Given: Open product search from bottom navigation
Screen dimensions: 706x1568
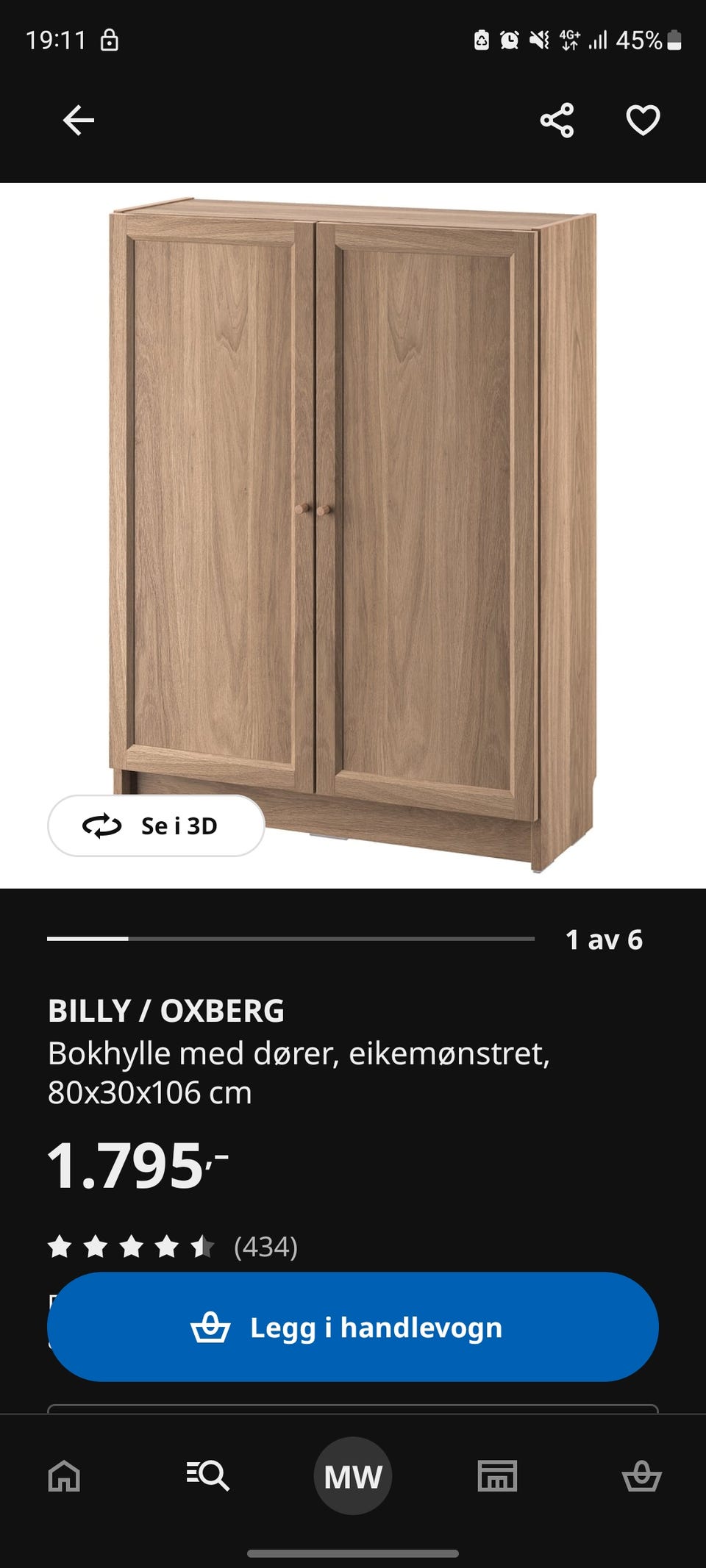Looking at the screenshot, I should [x=208, y=1478].
